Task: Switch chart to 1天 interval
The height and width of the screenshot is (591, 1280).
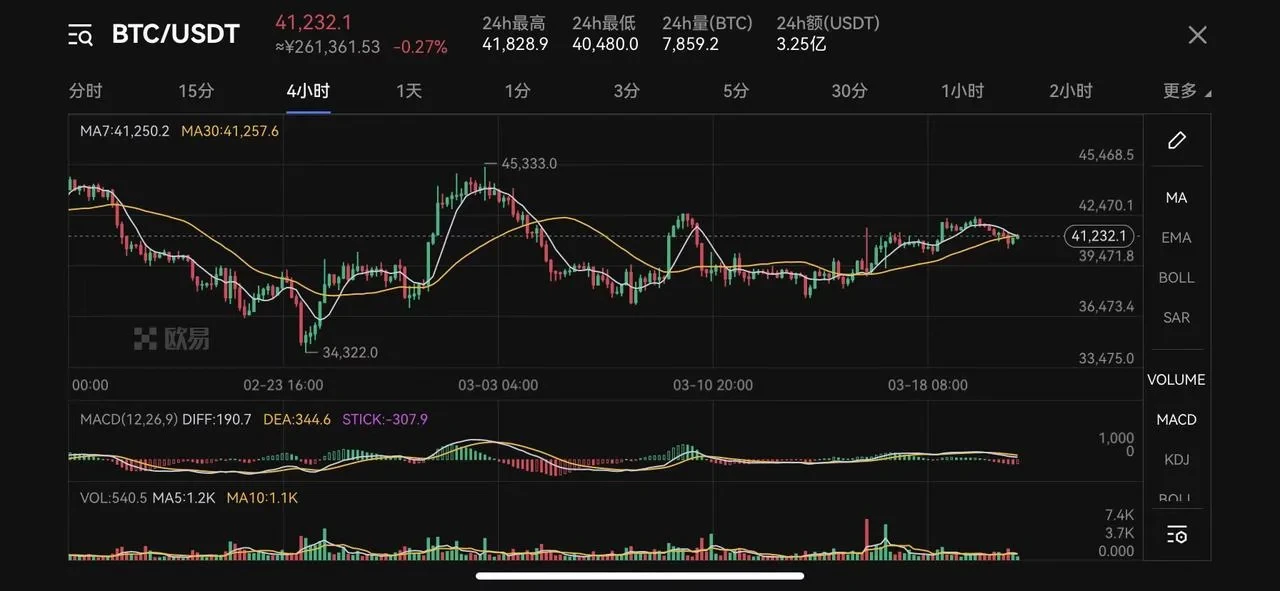Action: (409, 91)
